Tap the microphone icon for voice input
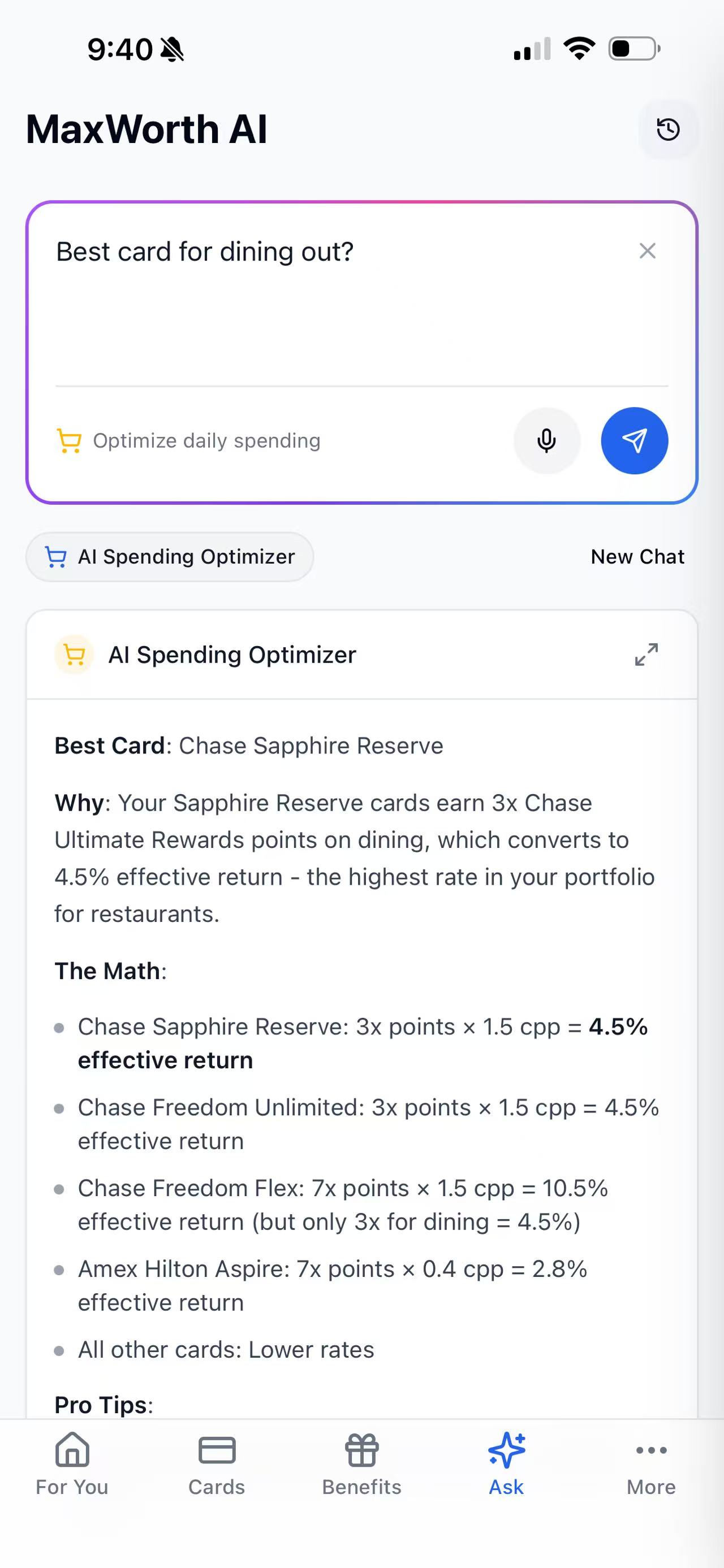The height and width of the screenshot is (1568, 724). point(547,440)
